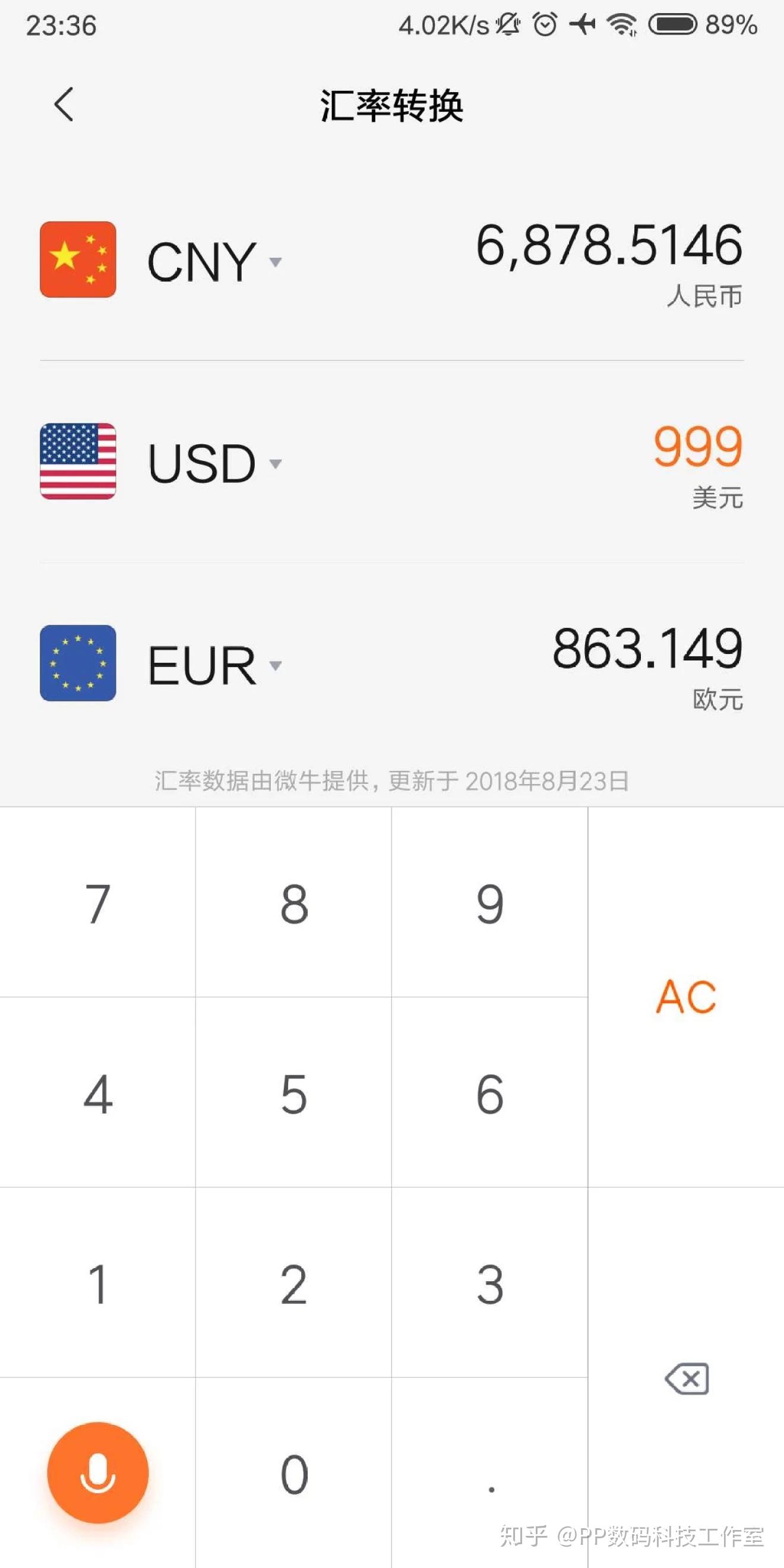Activate the voice input microphone button

point(98,1472)
